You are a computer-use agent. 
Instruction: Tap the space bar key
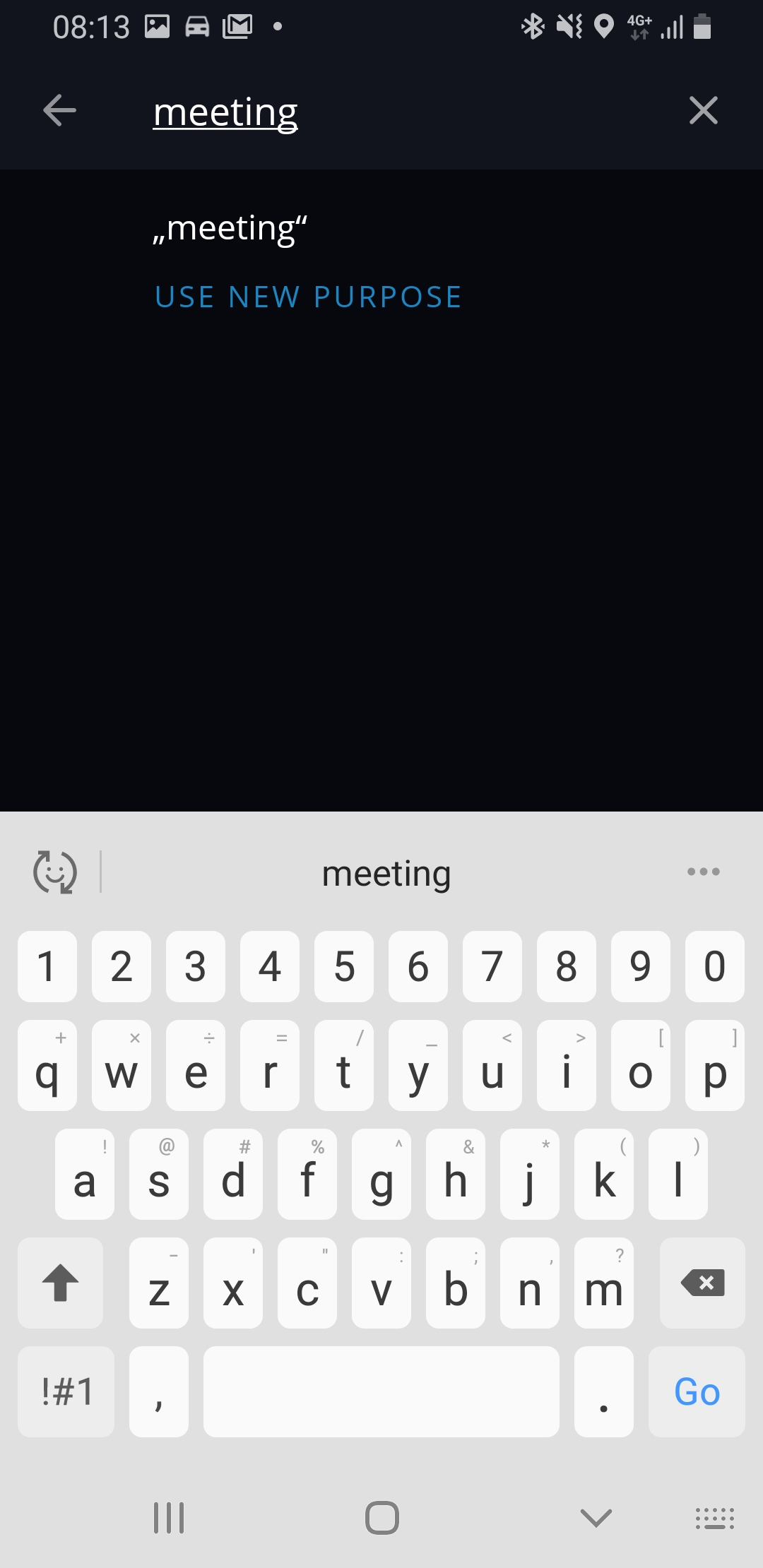point(381,1391)
